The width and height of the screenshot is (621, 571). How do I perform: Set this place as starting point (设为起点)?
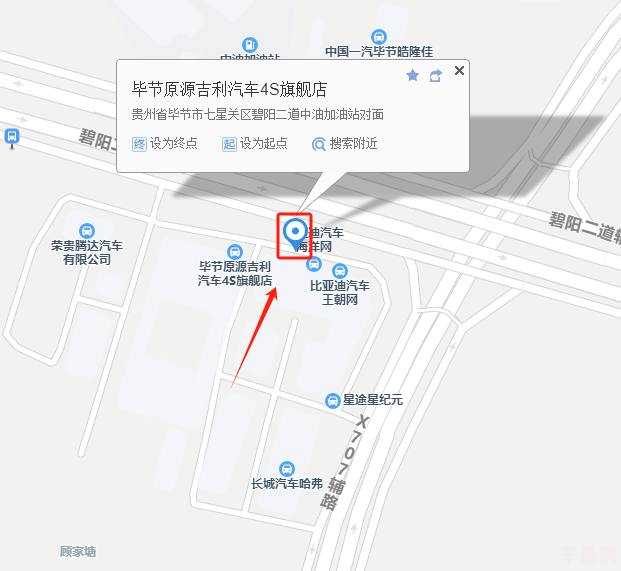(255, 144)
